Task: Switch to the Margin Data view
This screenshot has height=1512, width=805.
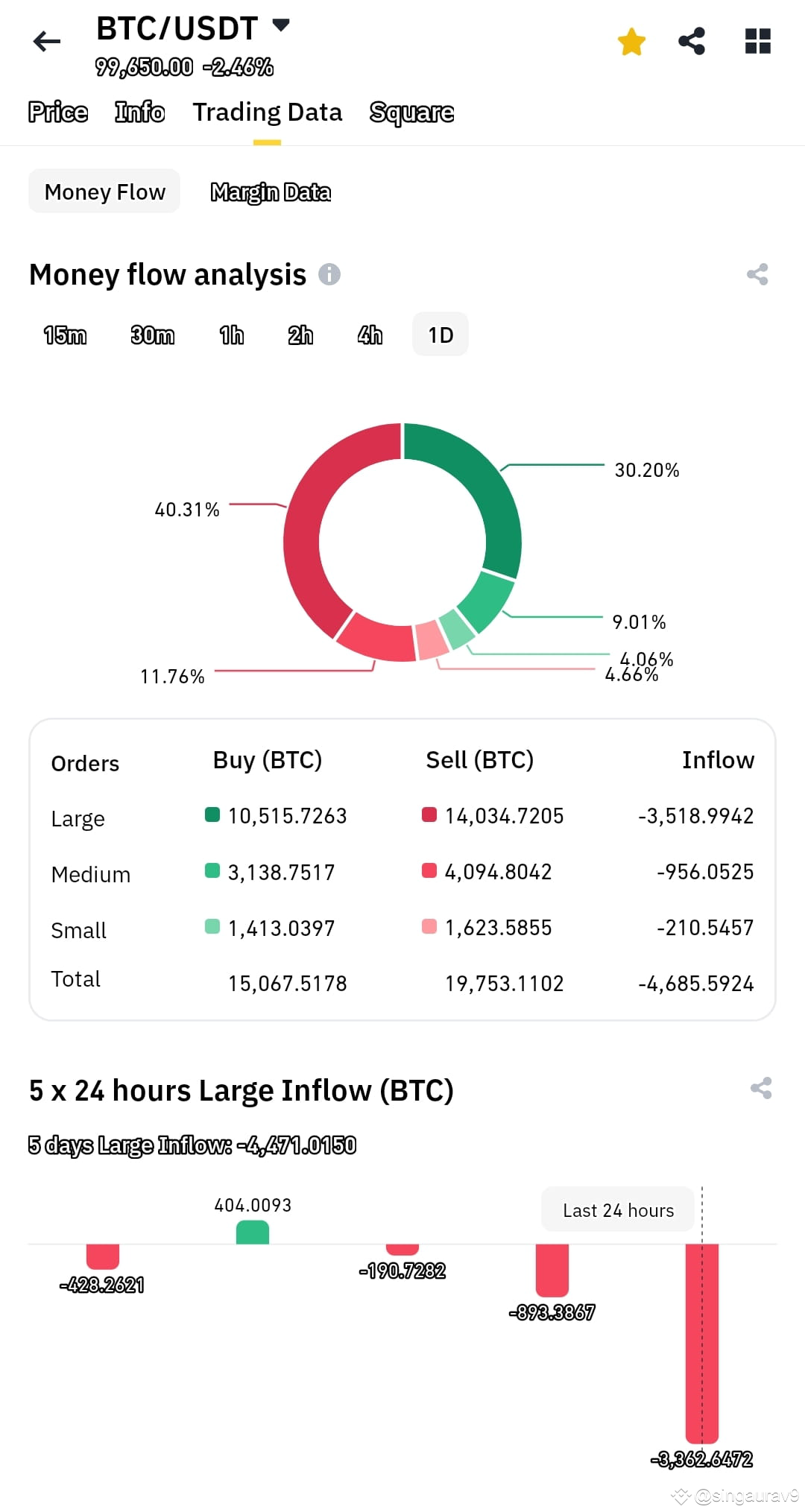Action: click(x=271, y=192)
